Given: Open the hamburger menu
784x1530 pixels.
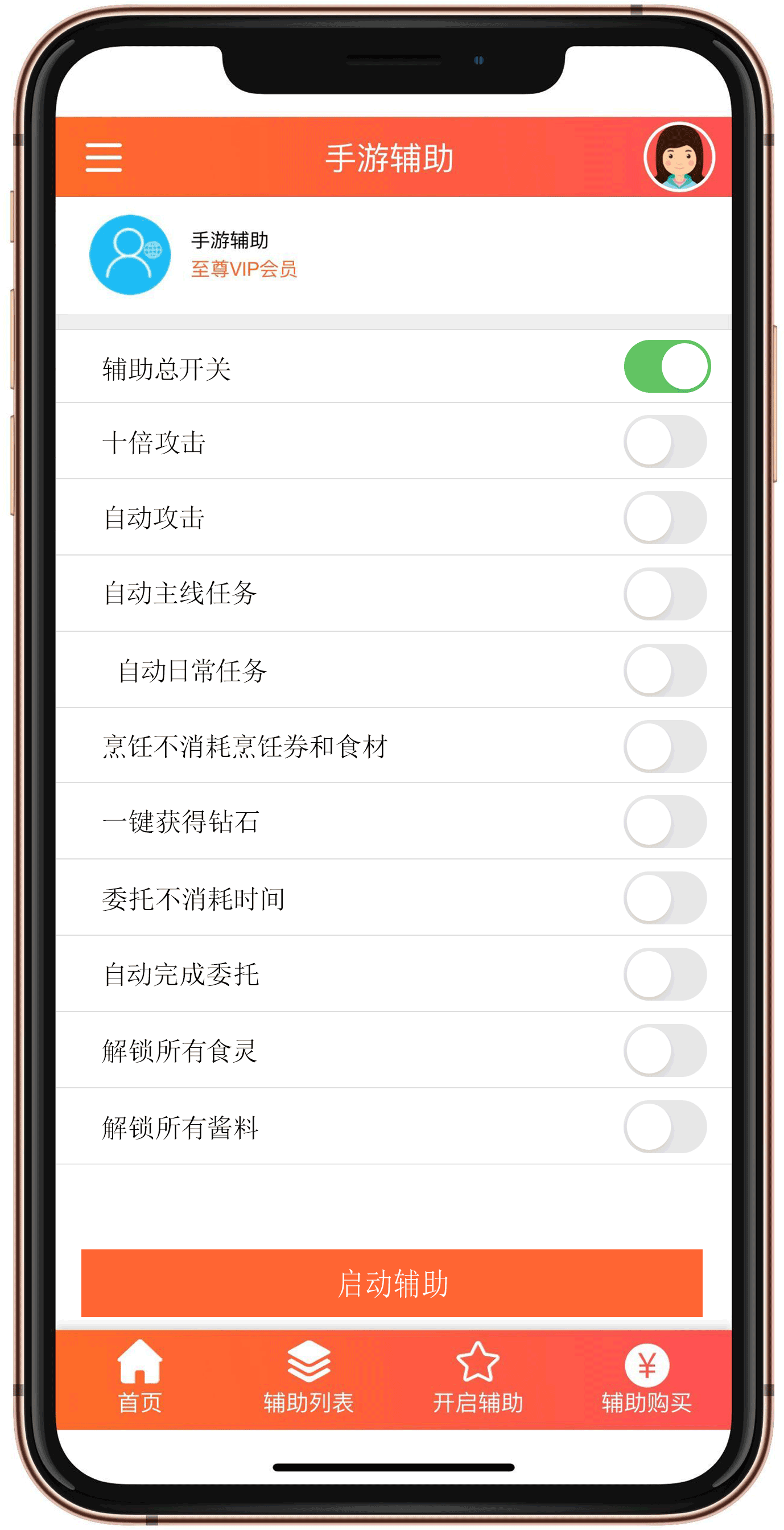Looking at the screenshot, I should tap(104, 158).
